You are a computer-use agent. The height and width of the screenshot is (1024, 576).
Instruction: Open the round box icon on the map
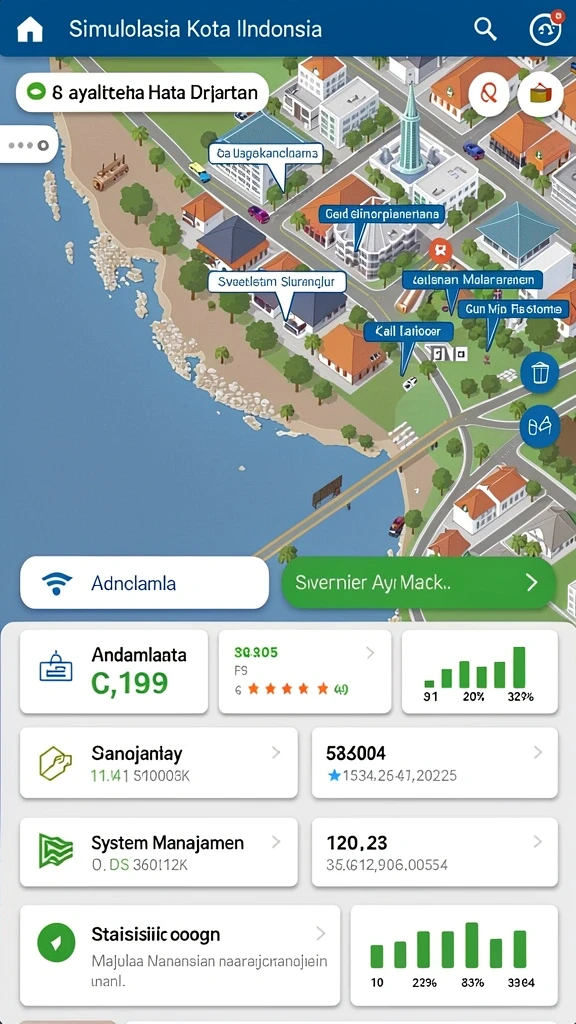[x=540, y=94]
